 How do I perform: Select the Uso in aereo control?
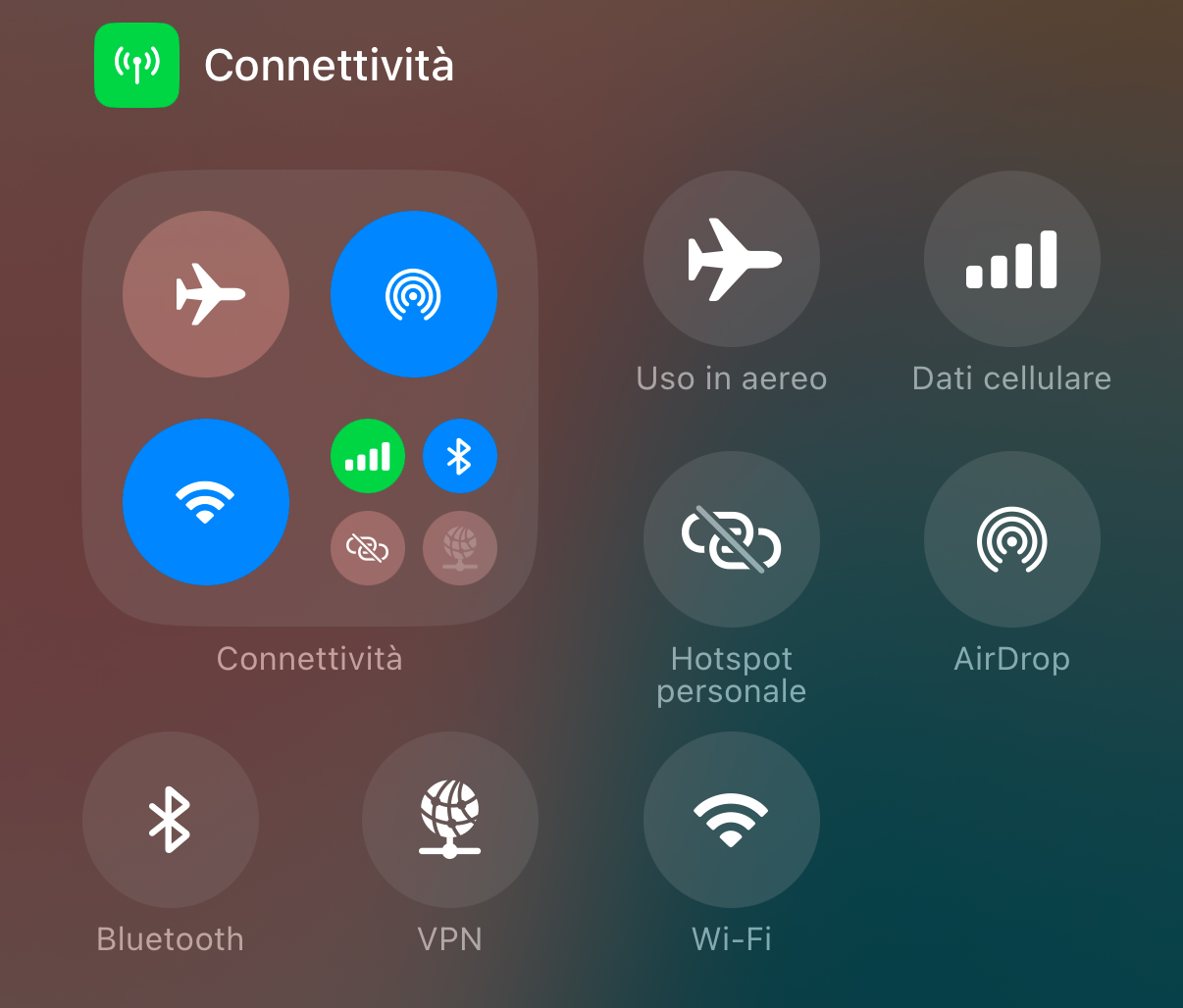731,259
